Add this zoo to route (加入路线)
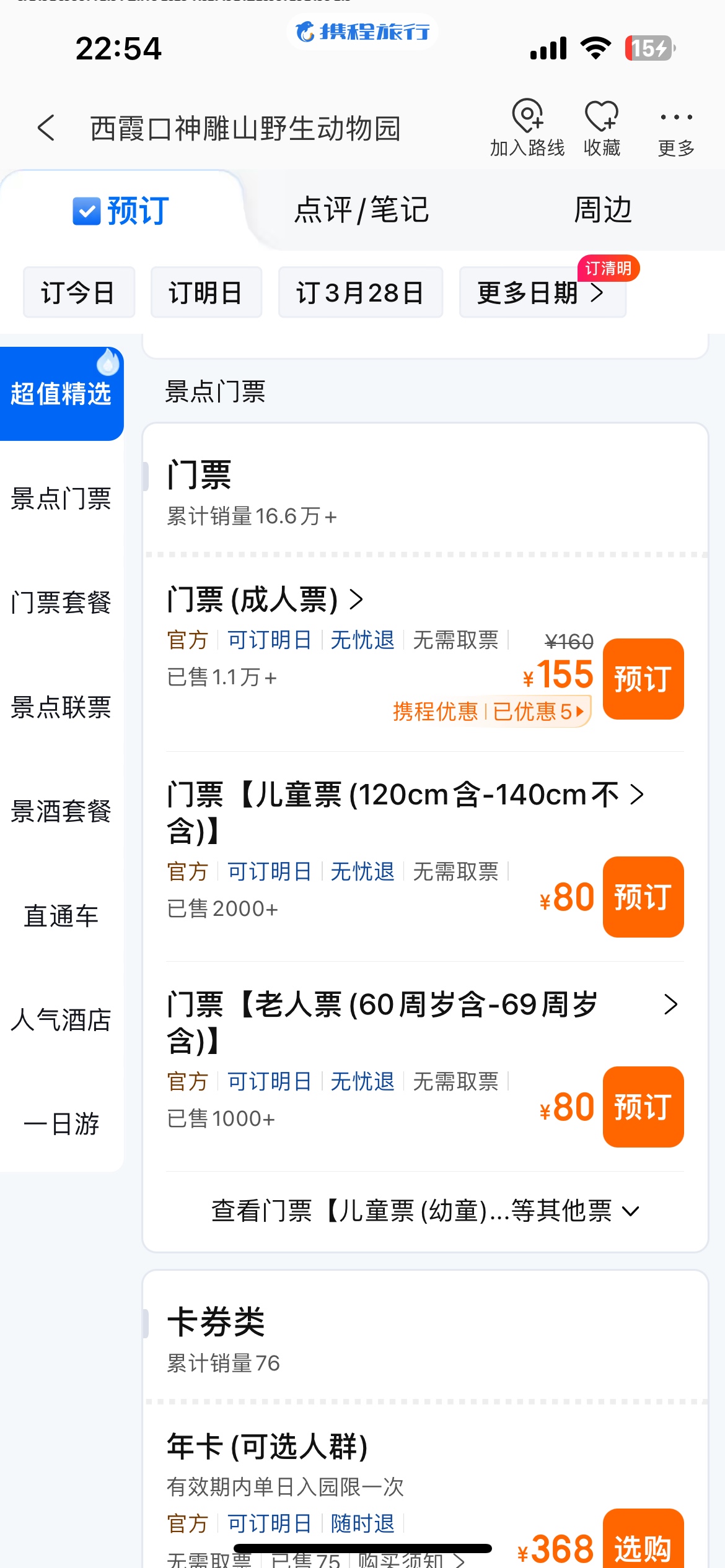This screenshot has width=725, height=1568. point(527,128)
